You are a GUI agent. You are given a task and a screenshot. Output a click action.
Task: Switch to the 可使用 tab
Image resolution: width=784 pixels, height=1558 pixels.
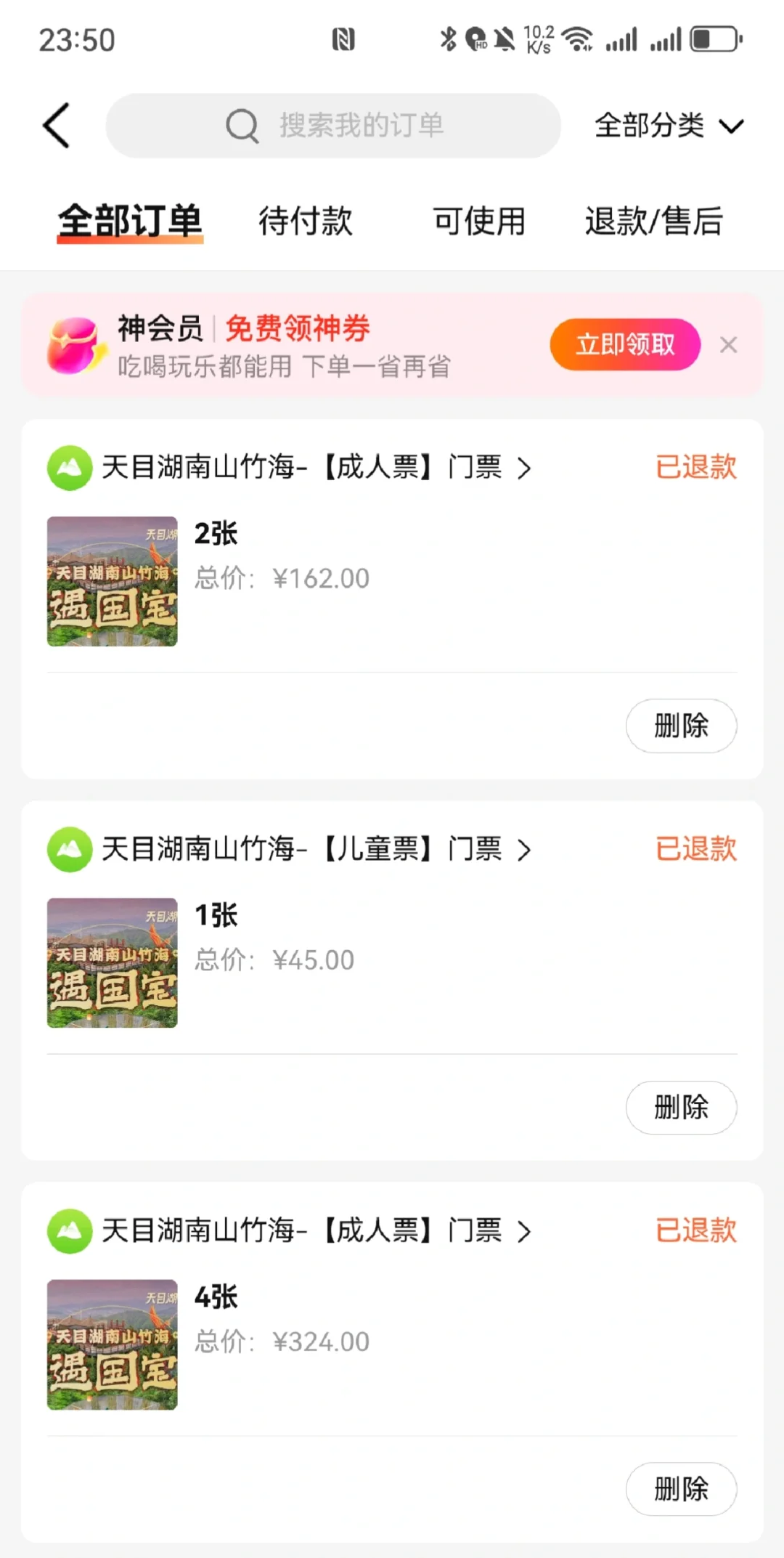(x=479, y=221)
